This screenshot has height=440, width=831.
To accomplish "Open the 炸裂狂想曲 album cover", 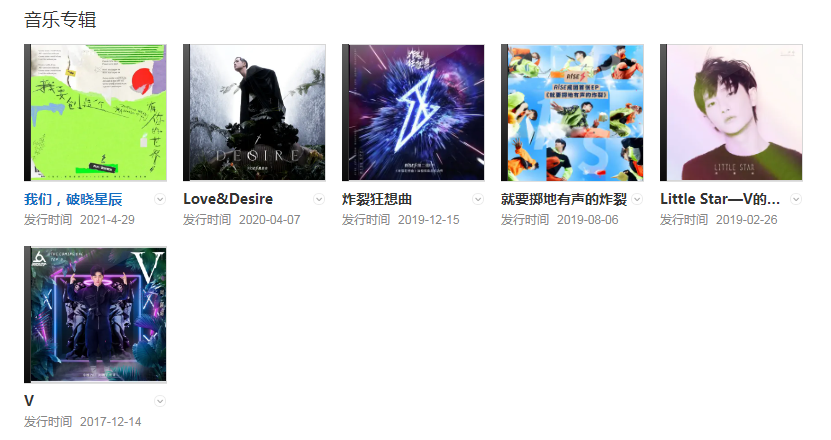I will pyautogui.click(x=414, y=112).
